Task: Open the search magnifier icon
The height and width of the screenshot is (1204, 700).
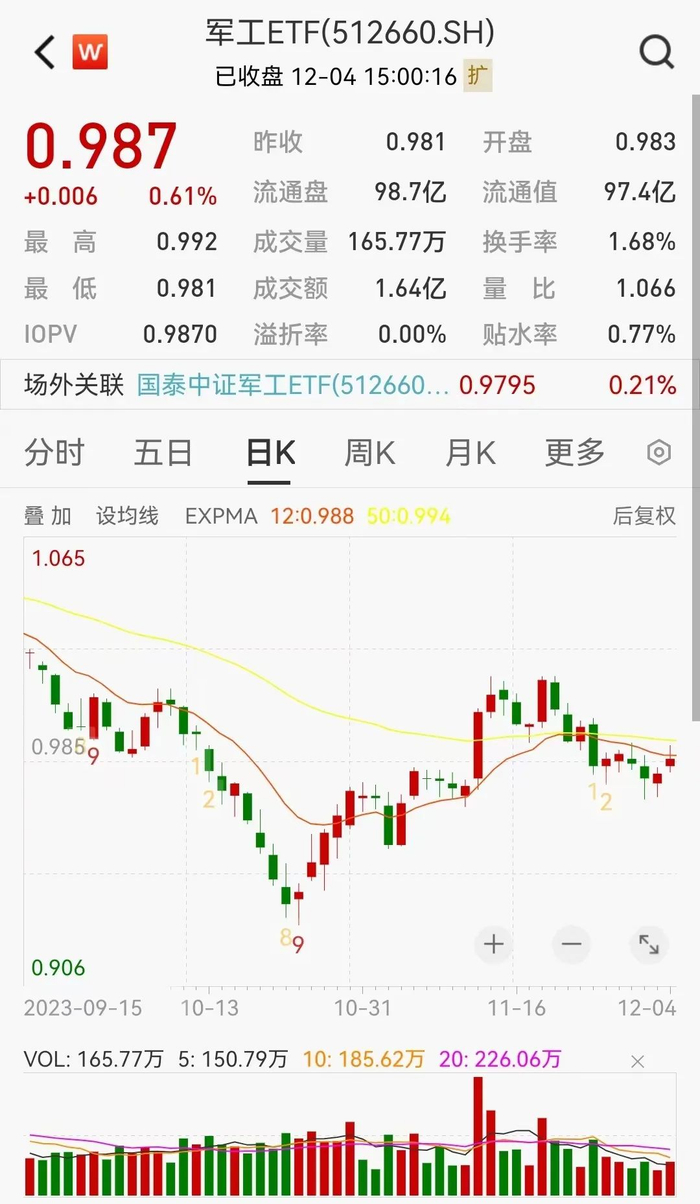Action: (656, 51)
